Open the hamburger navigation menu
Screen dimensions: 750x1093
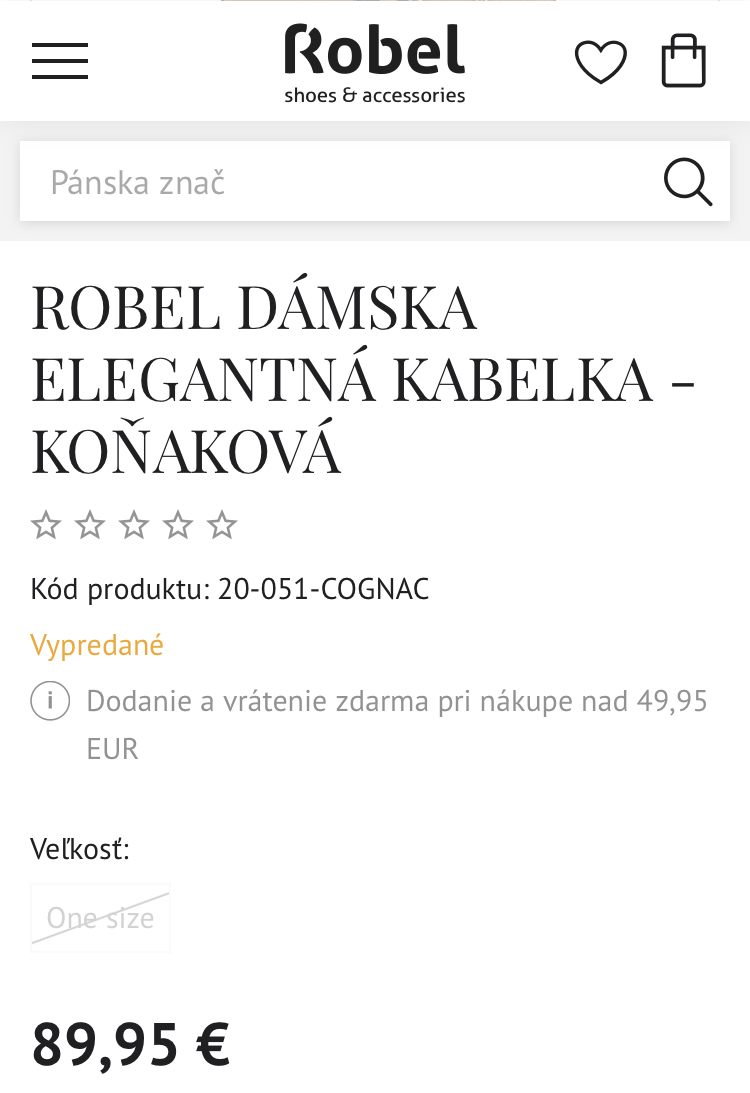(x=60, y=61)
